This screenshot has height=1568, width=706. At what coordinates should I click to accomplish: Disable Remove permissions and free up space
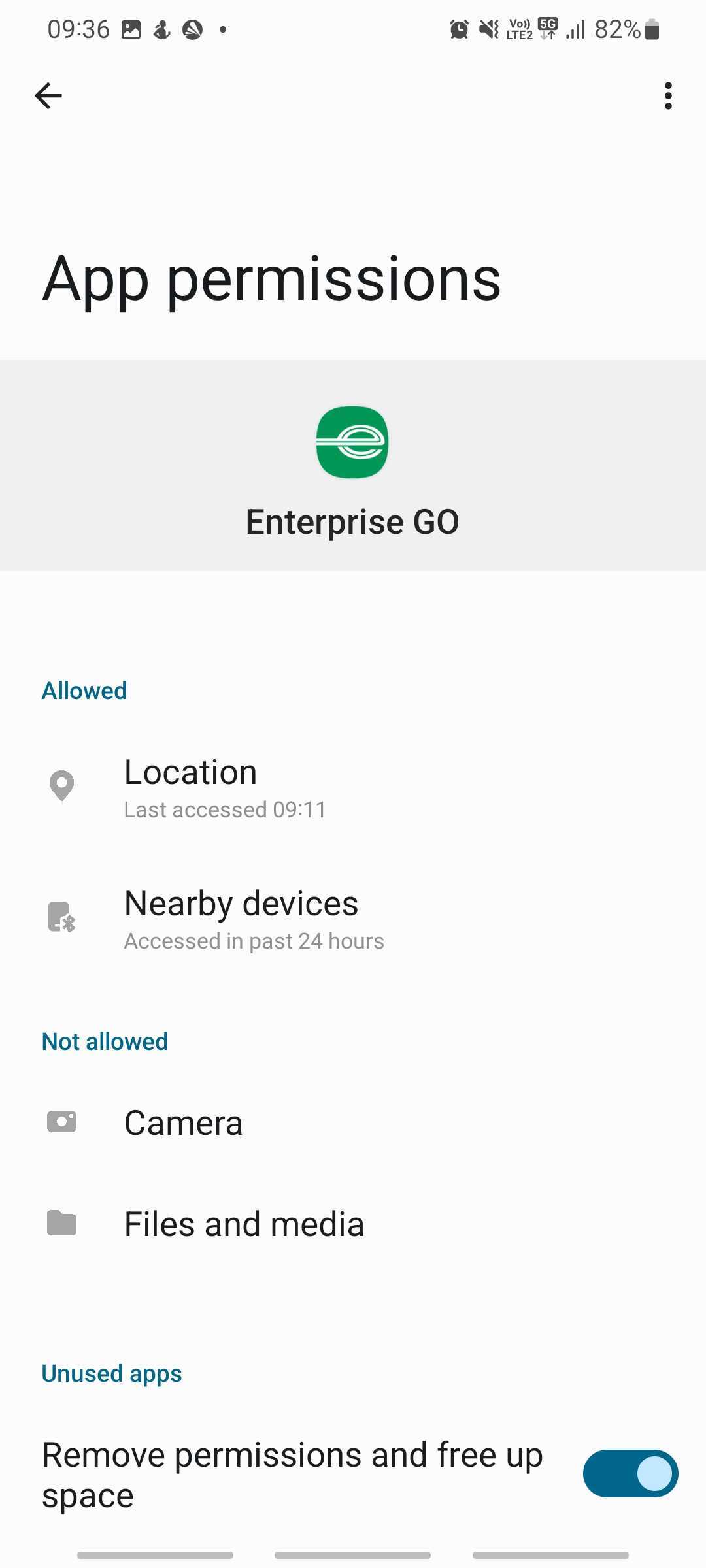coord(630,1474)
